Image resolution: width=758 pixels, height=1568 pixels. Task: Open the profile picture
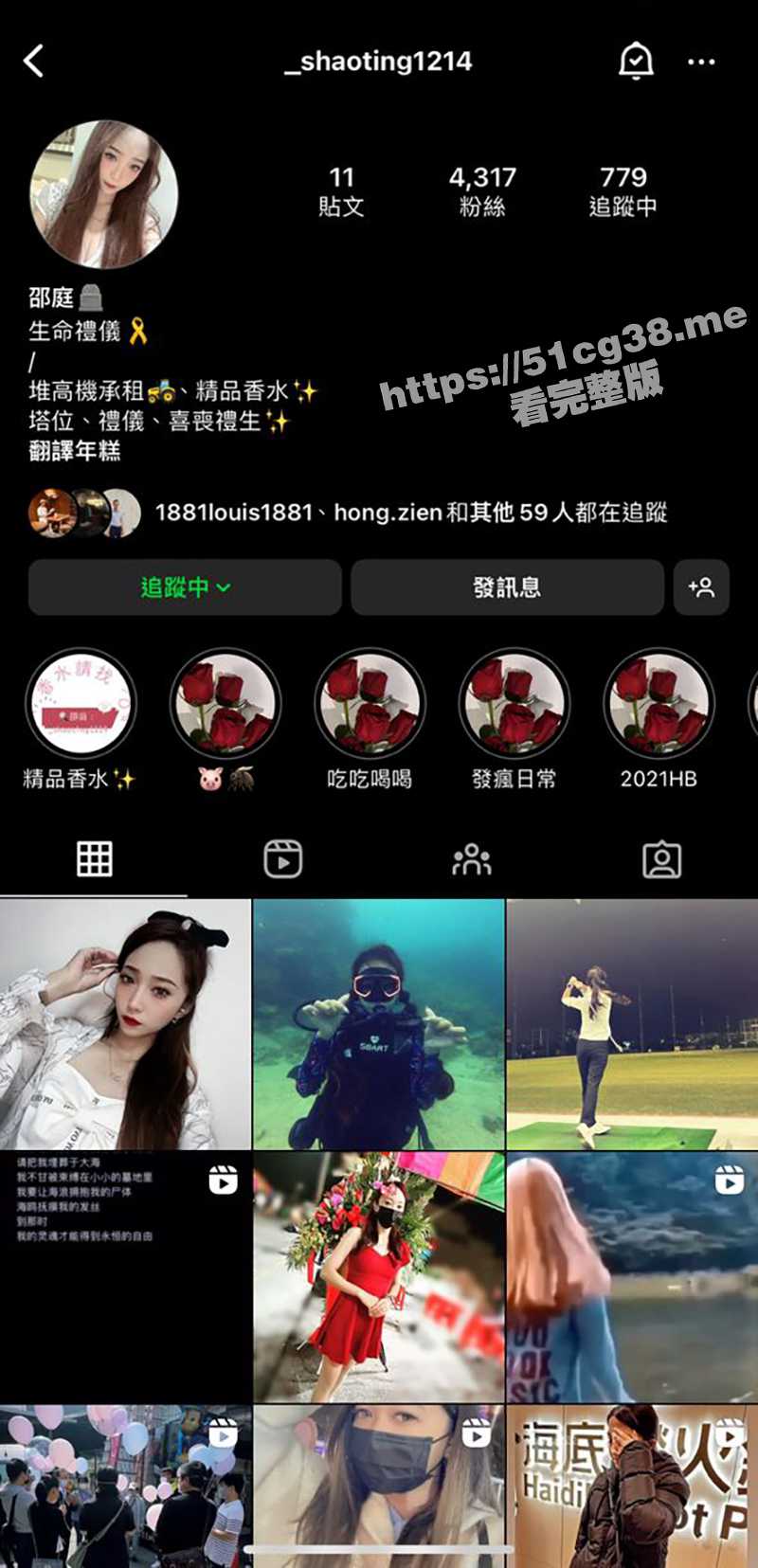pos(103,194)
